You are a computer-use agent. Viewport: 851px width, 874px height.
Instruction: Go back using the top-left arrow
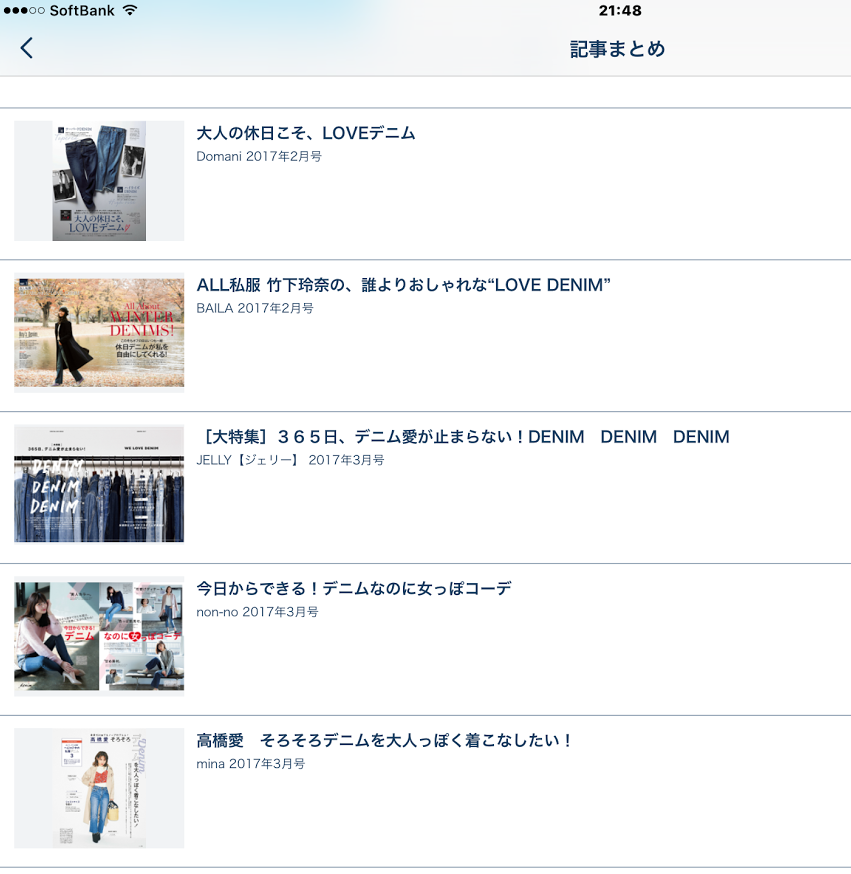(x=27, y=48)
